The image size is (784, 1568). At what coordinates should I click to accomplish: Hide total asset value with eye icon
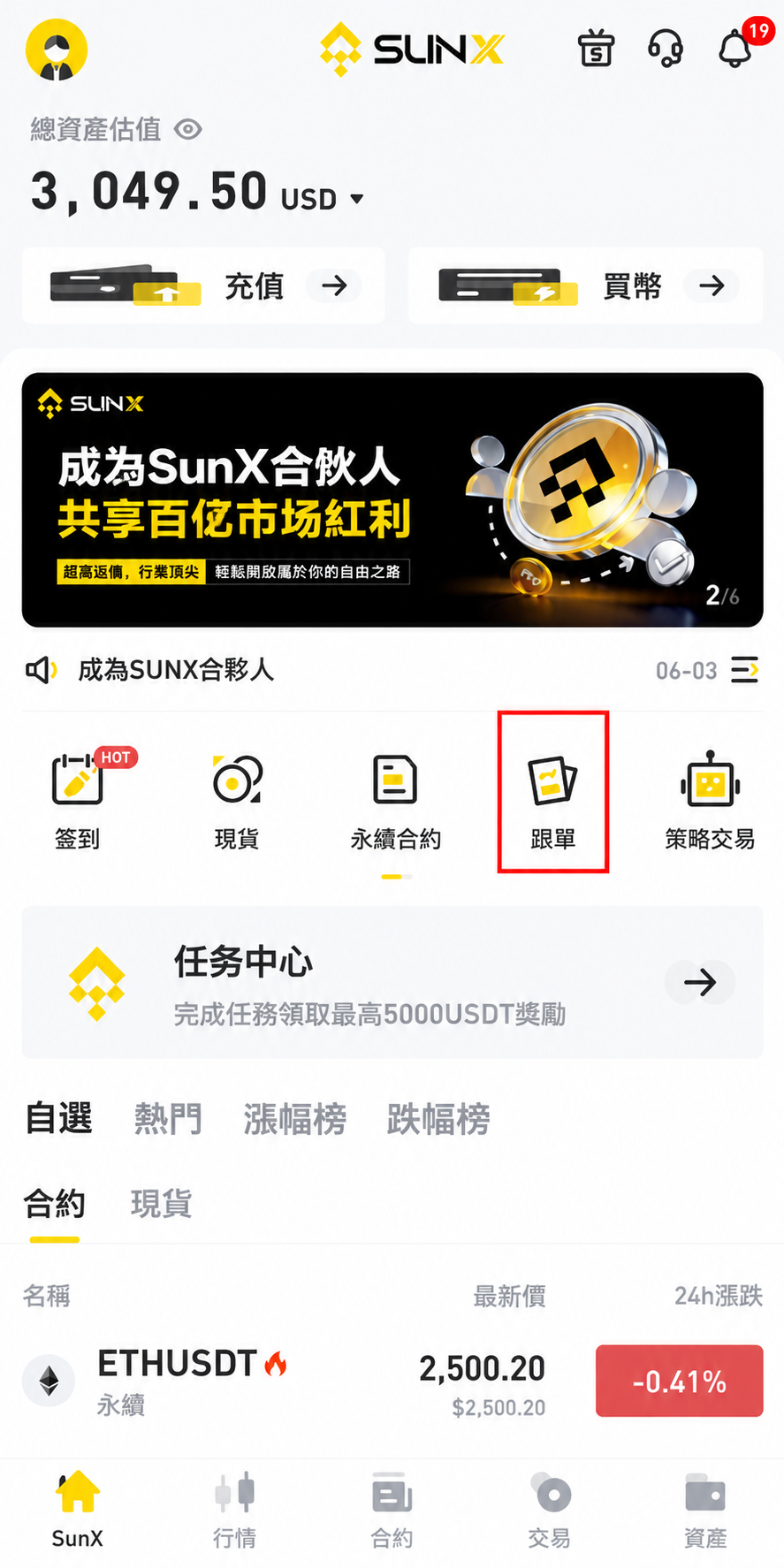tap(188, 130)
